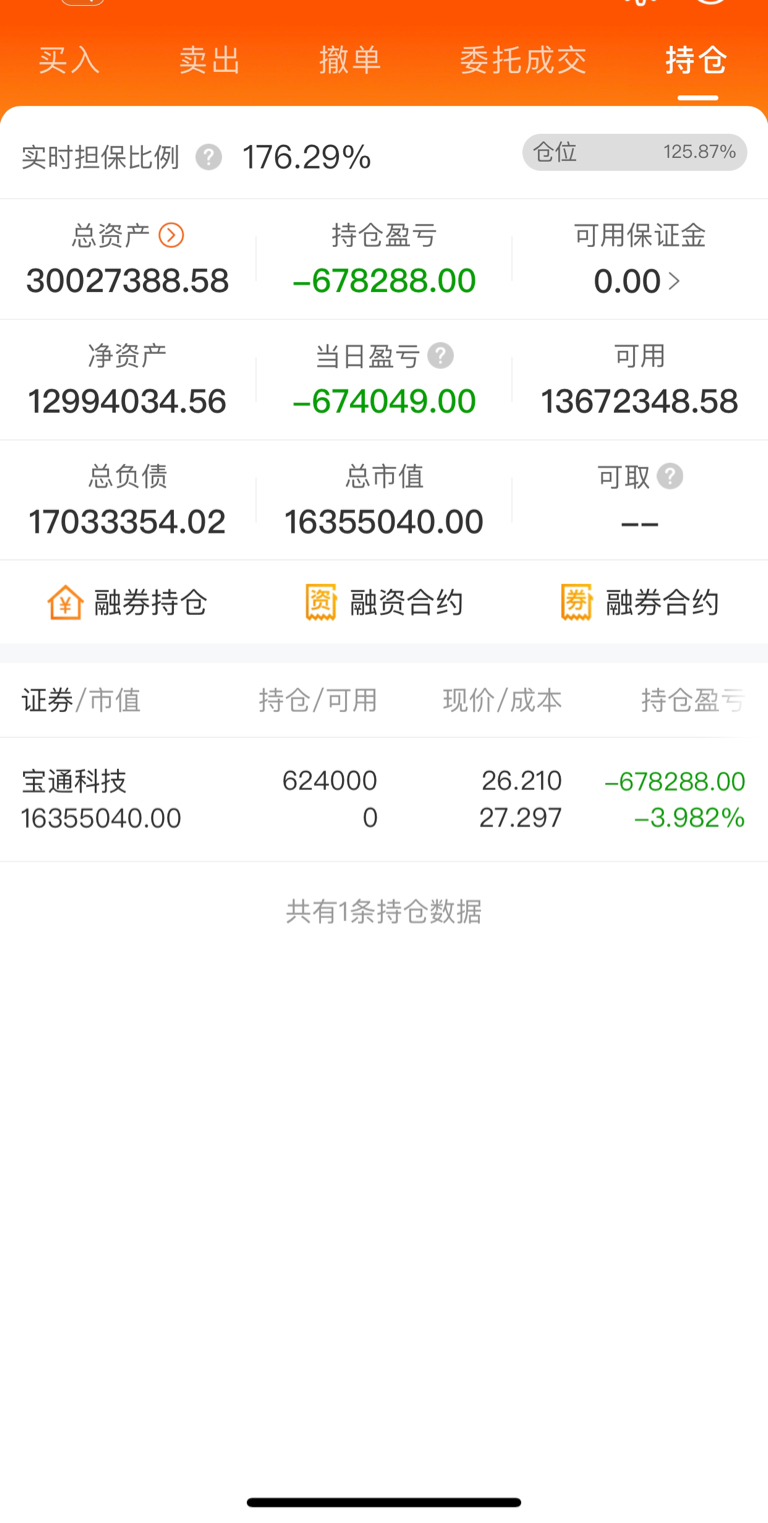The width and height of the screenshot is (768, 1523).
Task: Switch to the 卖出 tab
Action: (x=210, y=60)
